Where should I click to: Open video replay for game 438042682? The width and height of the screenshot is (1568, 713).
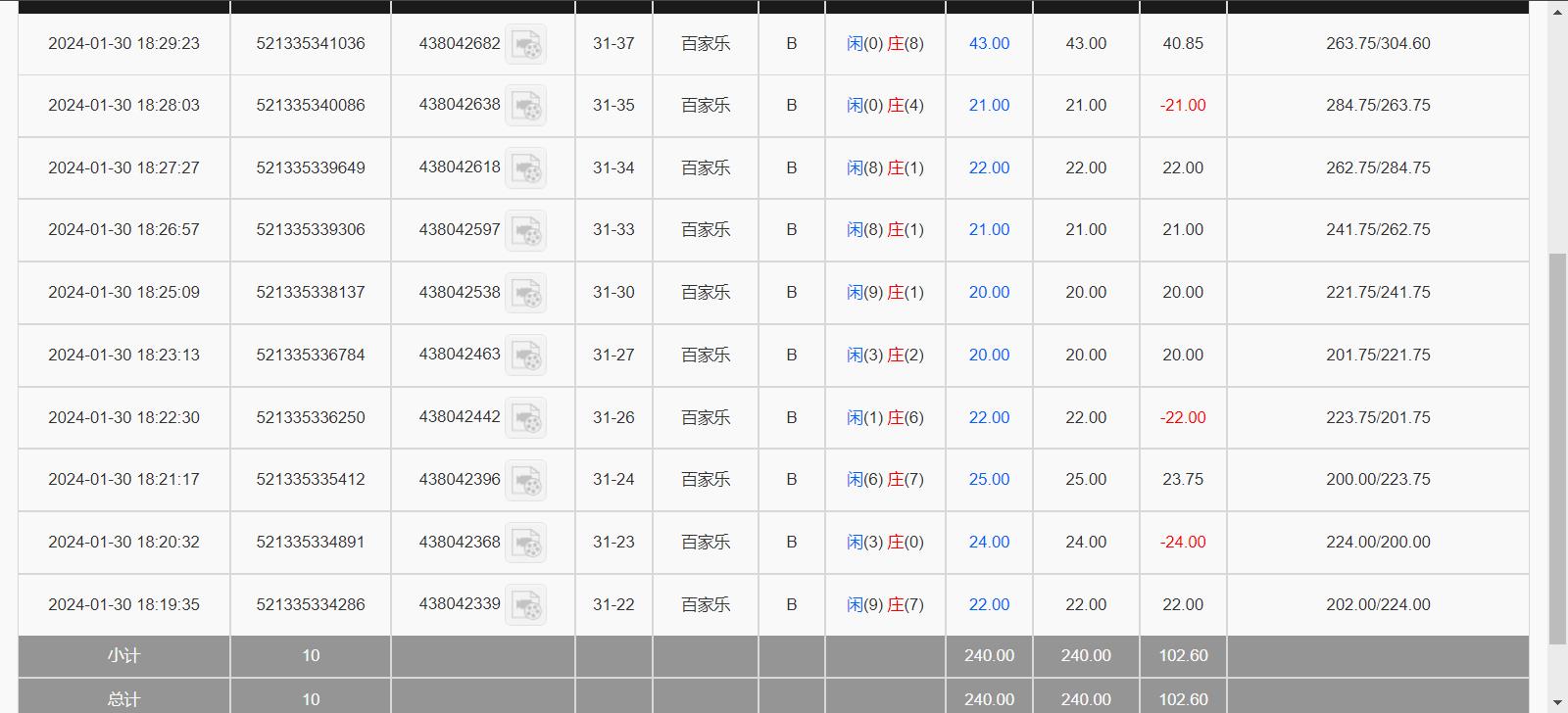[526, 44]
